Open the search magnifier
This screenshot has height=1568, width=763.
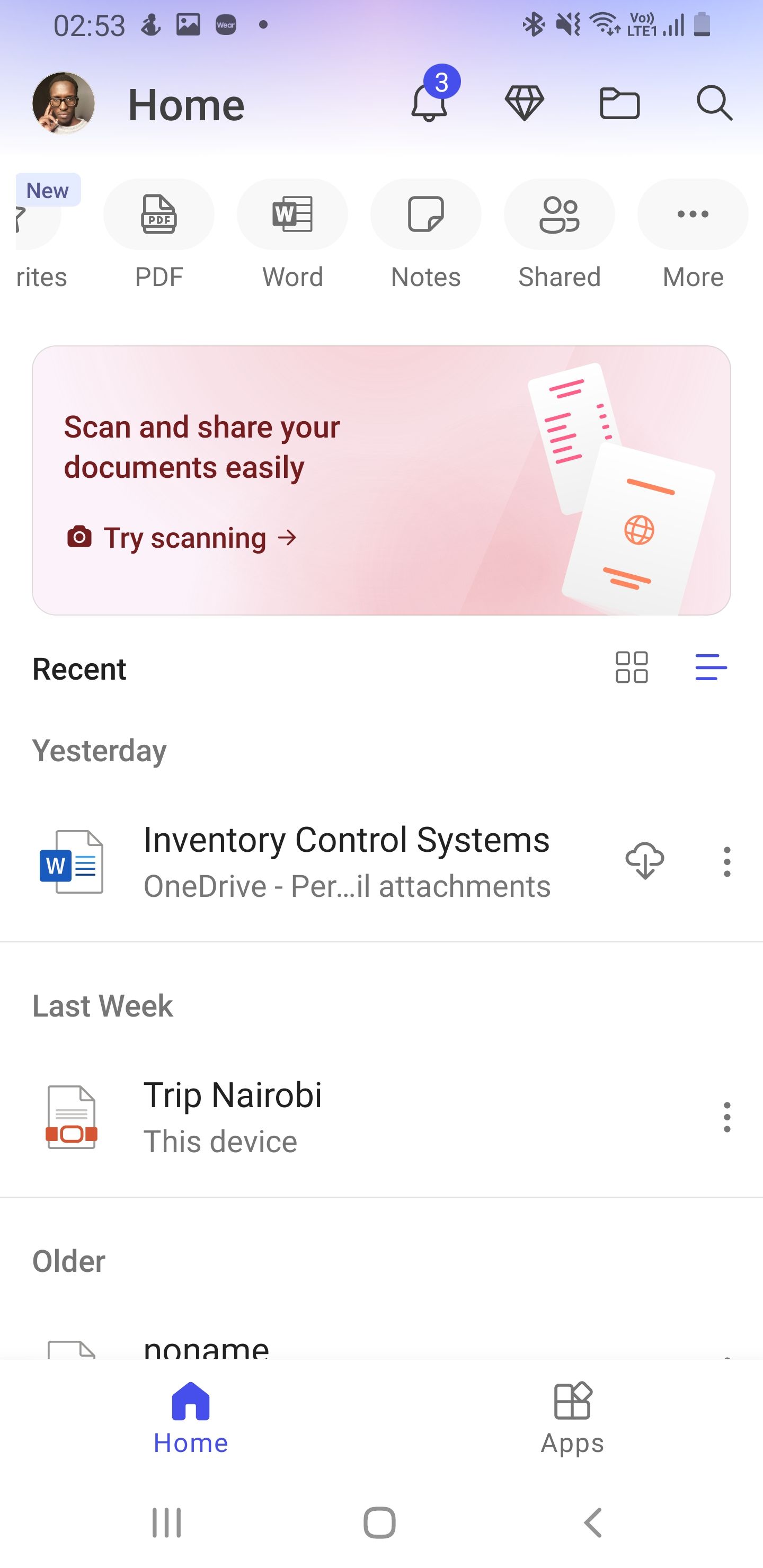click(x=714, y=103)
